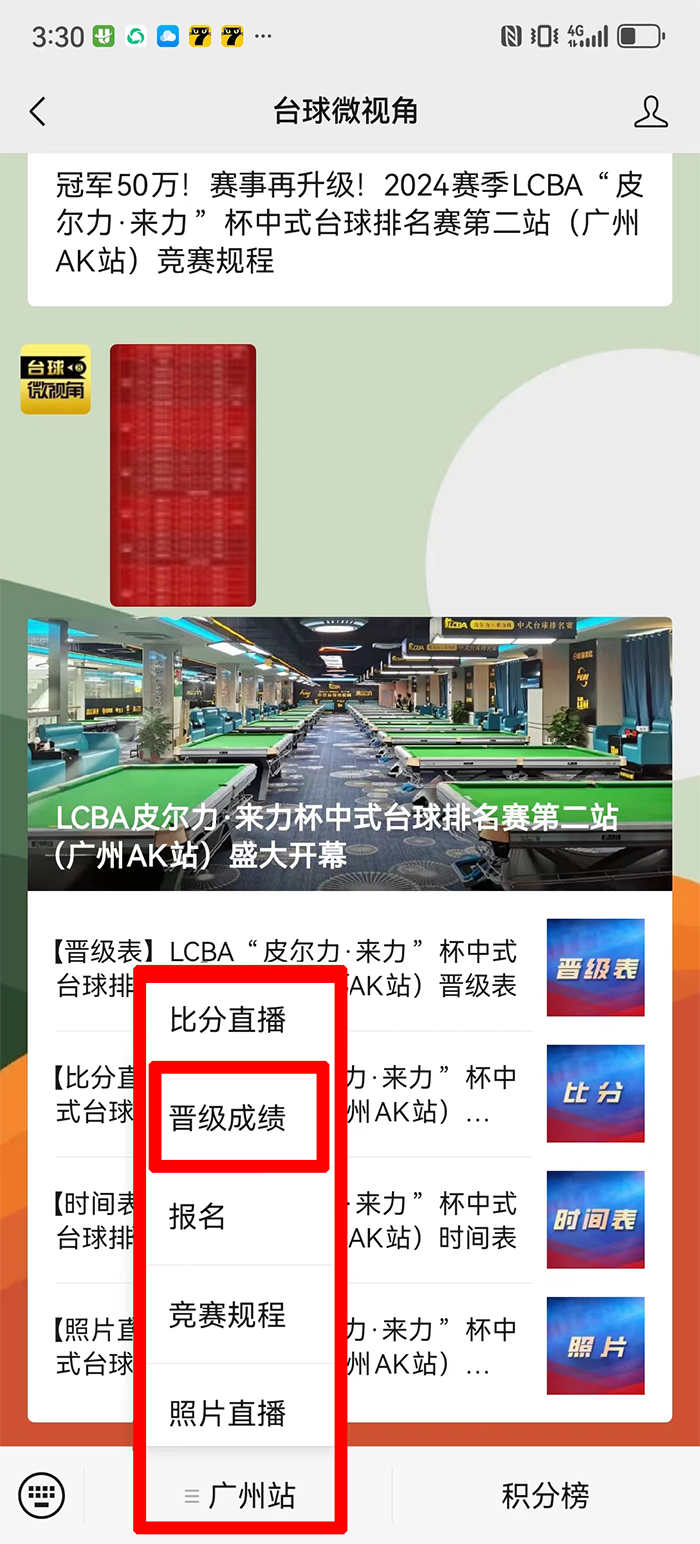
Task: Go back from 台球微视角
Action: (38, 111)
